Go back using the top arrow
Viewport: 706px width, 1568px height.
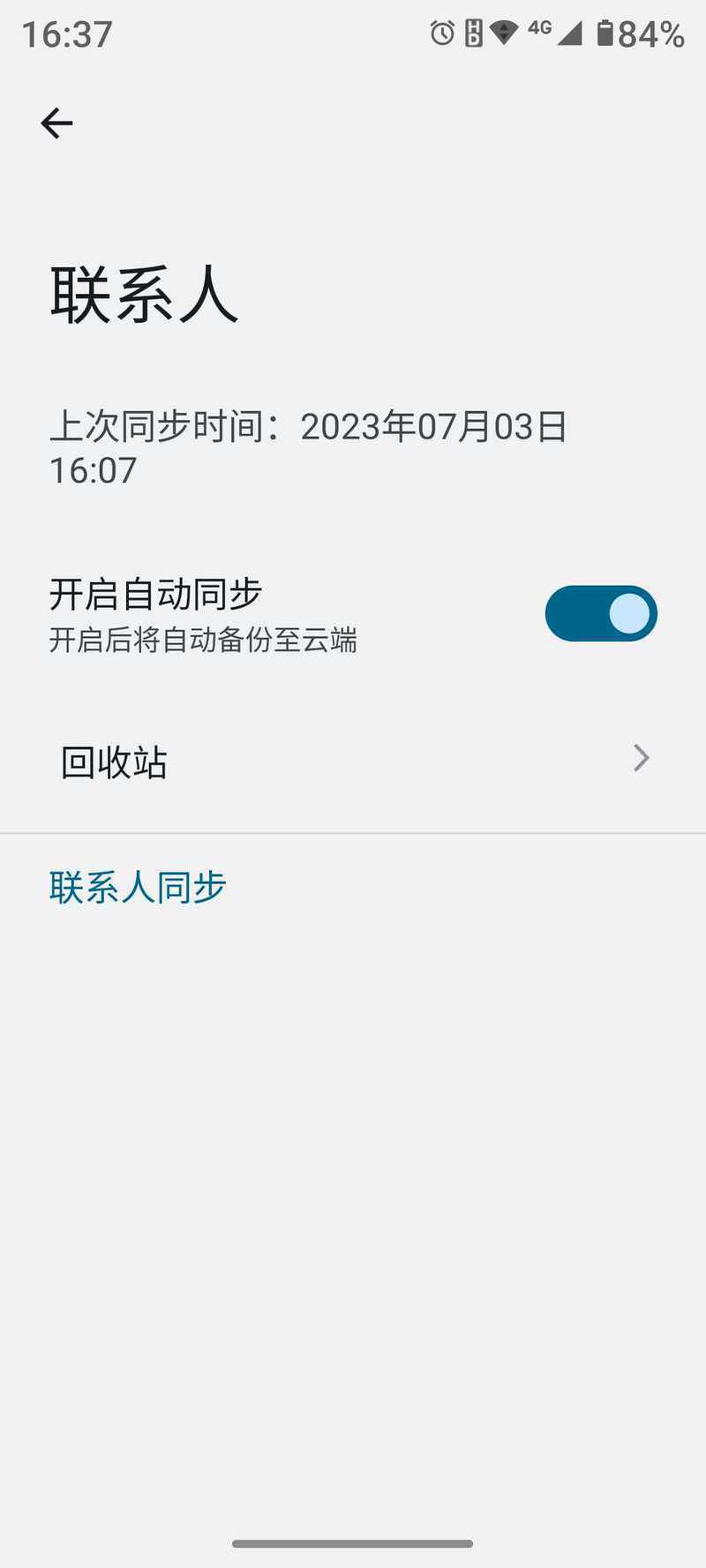click(x=56, y=123)
